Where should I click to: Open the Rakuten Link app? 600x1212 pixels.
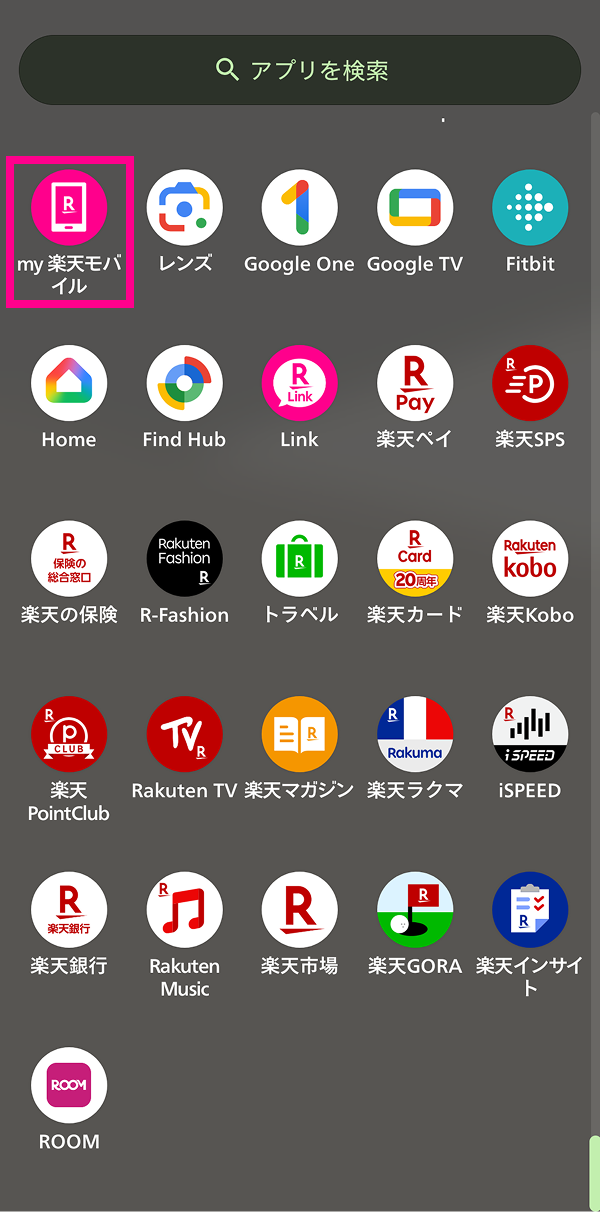click(300, 384)
